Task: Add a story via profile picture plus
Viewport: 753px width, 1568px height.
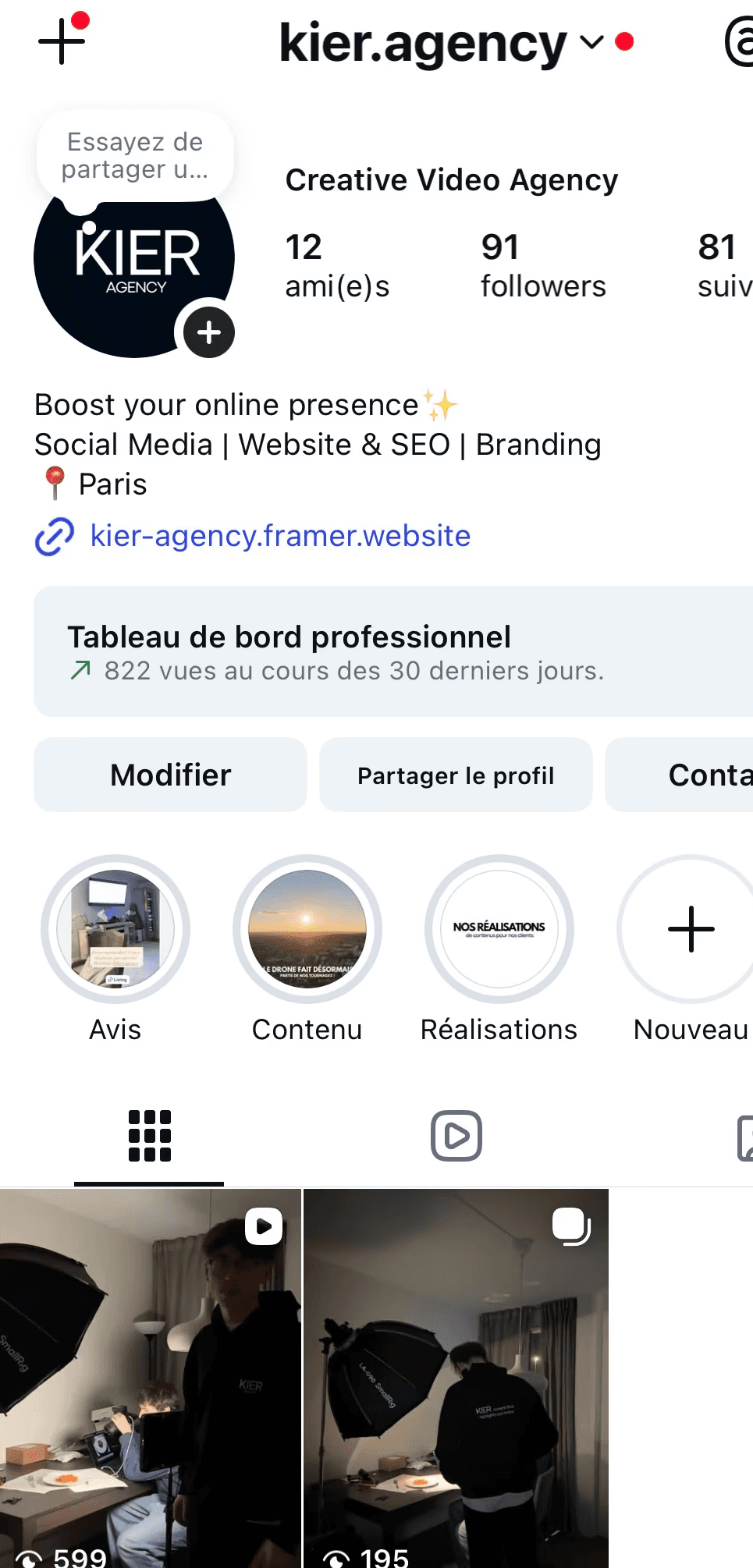Action: coord(208,332)
